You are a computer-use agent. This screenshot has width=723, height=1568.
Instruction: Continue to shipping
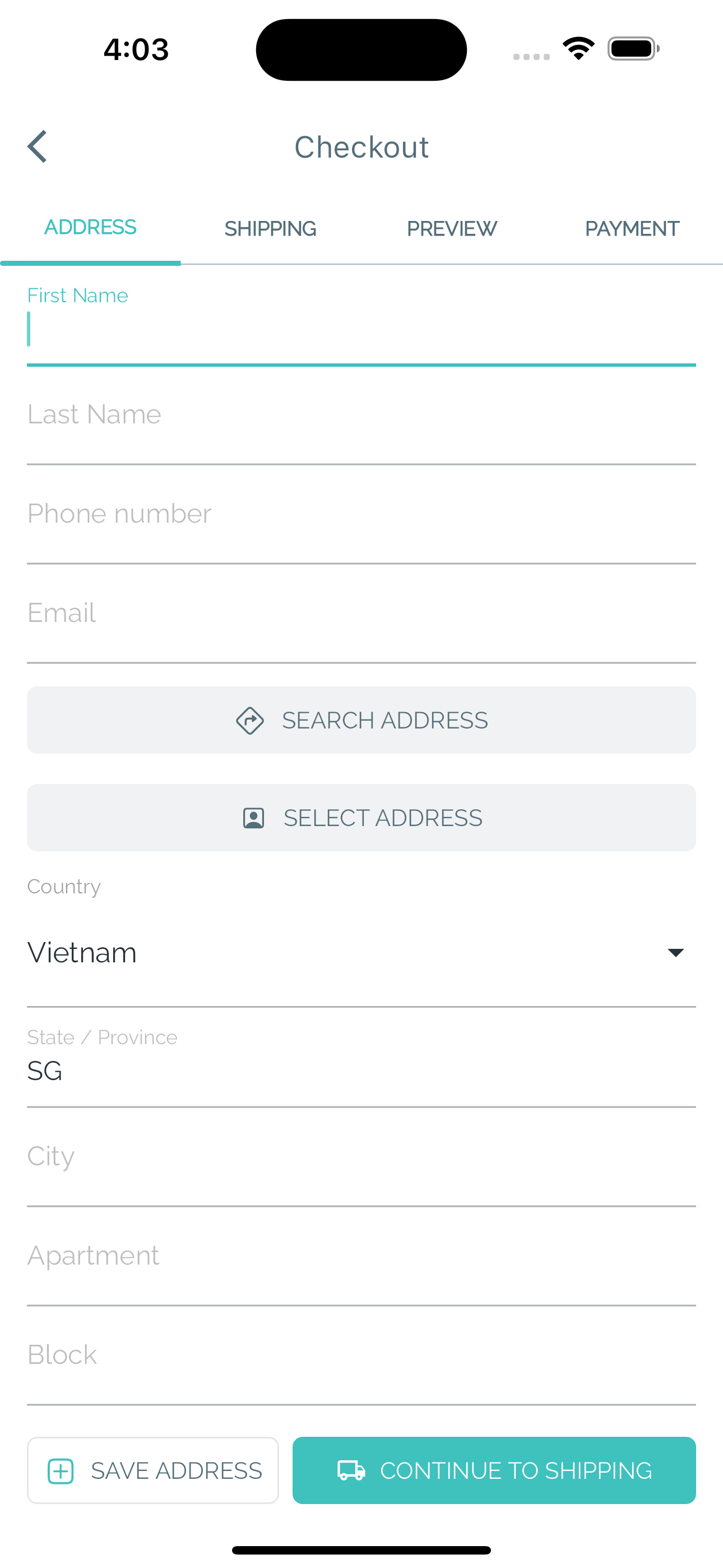click(494, 1470)
